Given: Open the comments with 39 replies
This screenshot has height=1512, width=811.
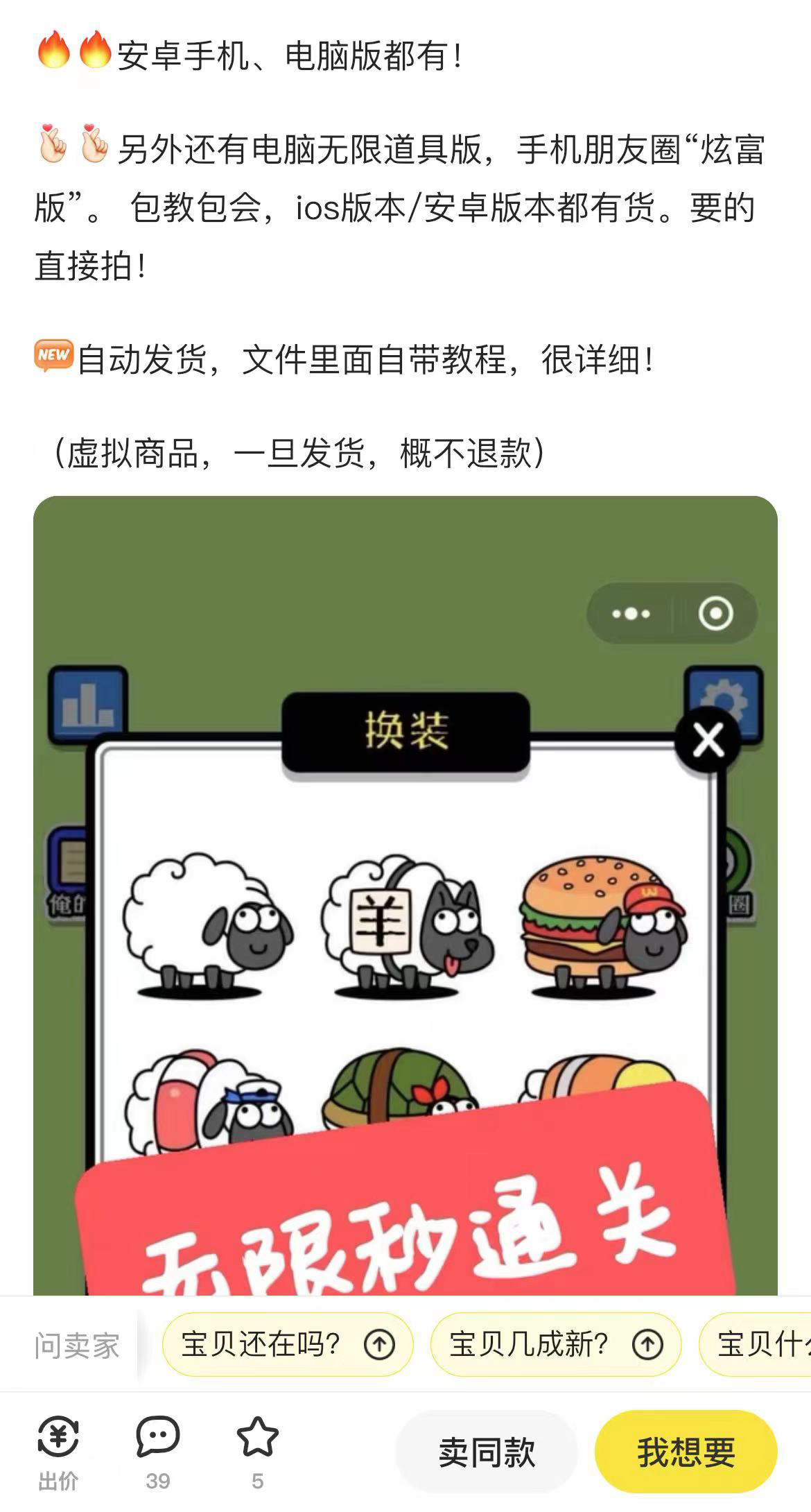Looking at the screenshot, I should 157,1451.
